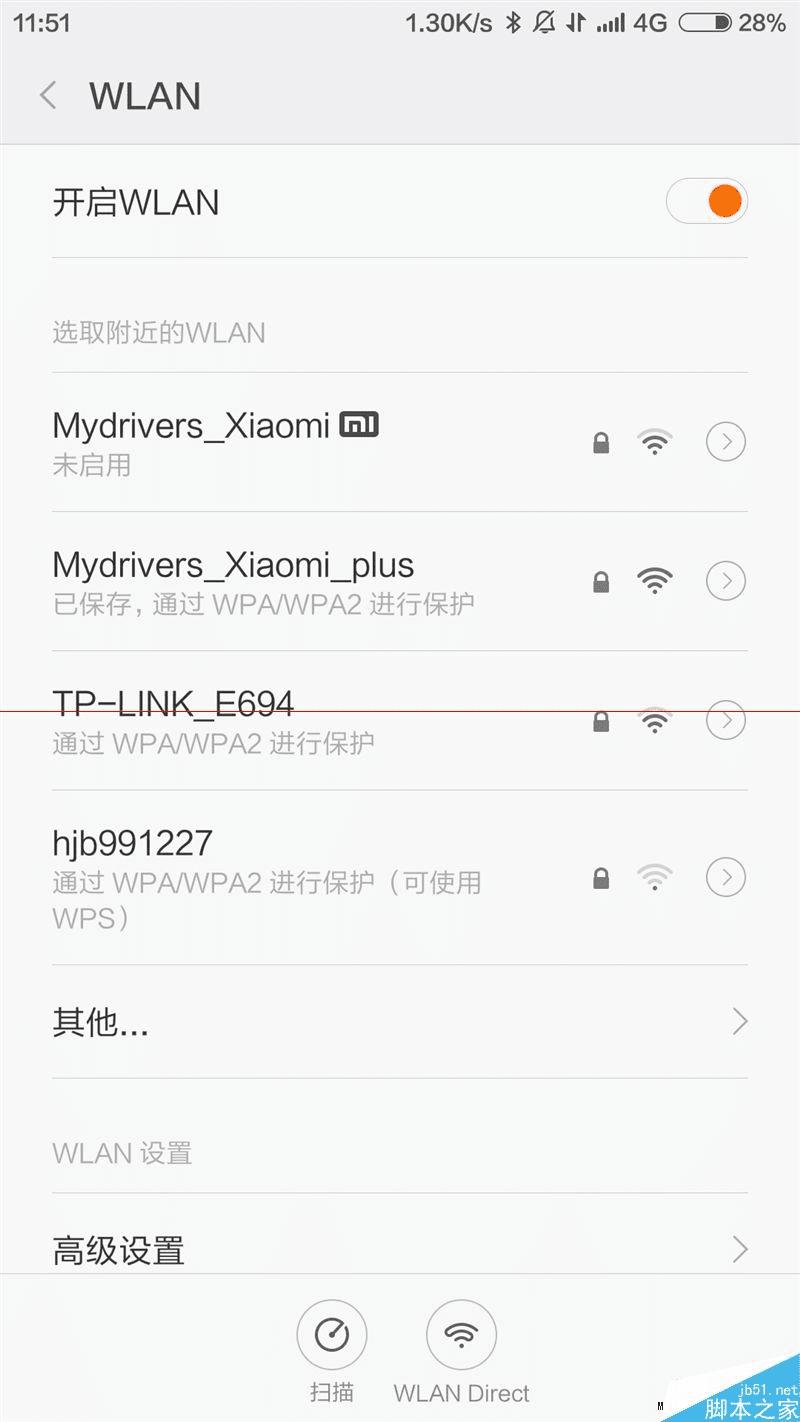Screen dimensions: 800x1422
Task: Show details arrow for TP-LINK_E694
Action: [726, 720]
